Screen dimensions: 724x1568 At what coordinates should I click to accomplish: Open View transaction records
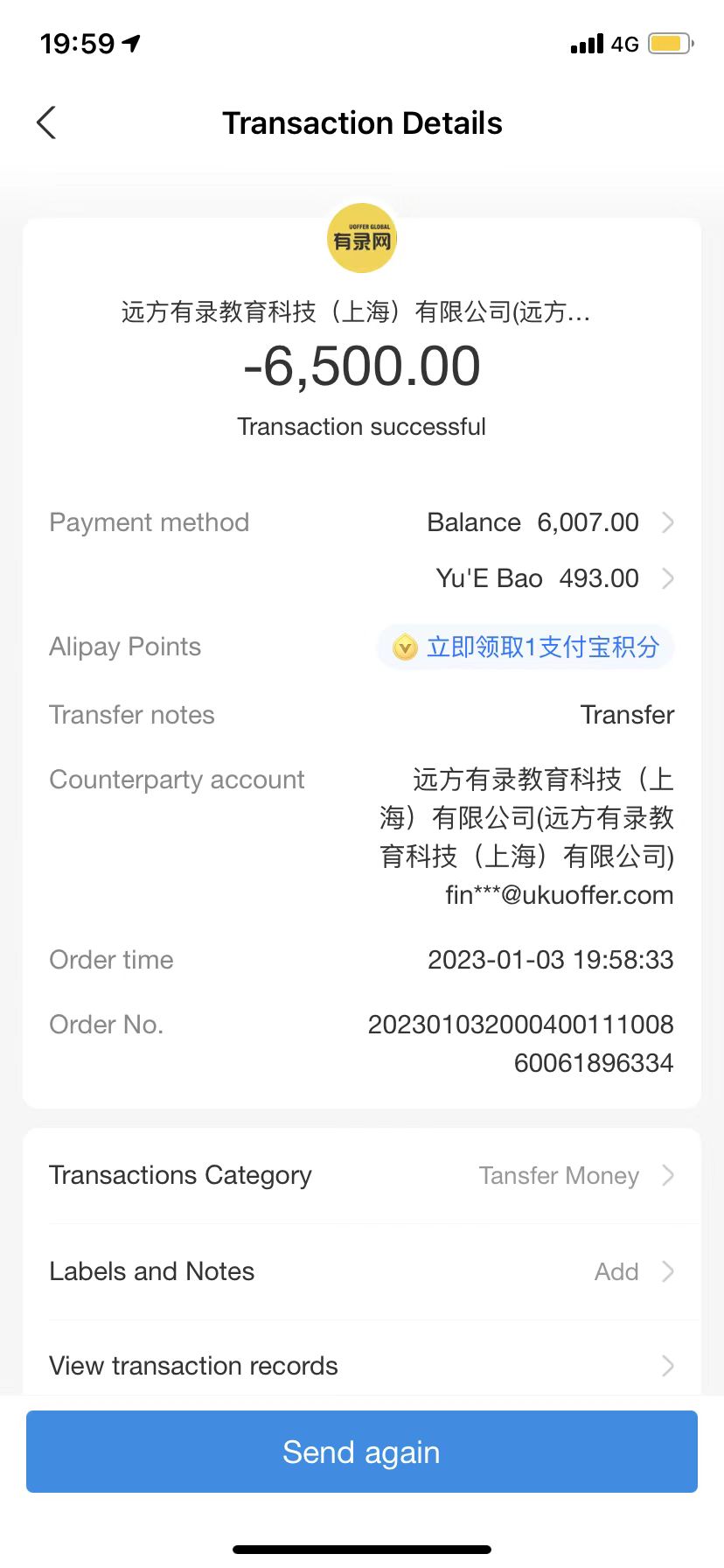point(362,1366)
